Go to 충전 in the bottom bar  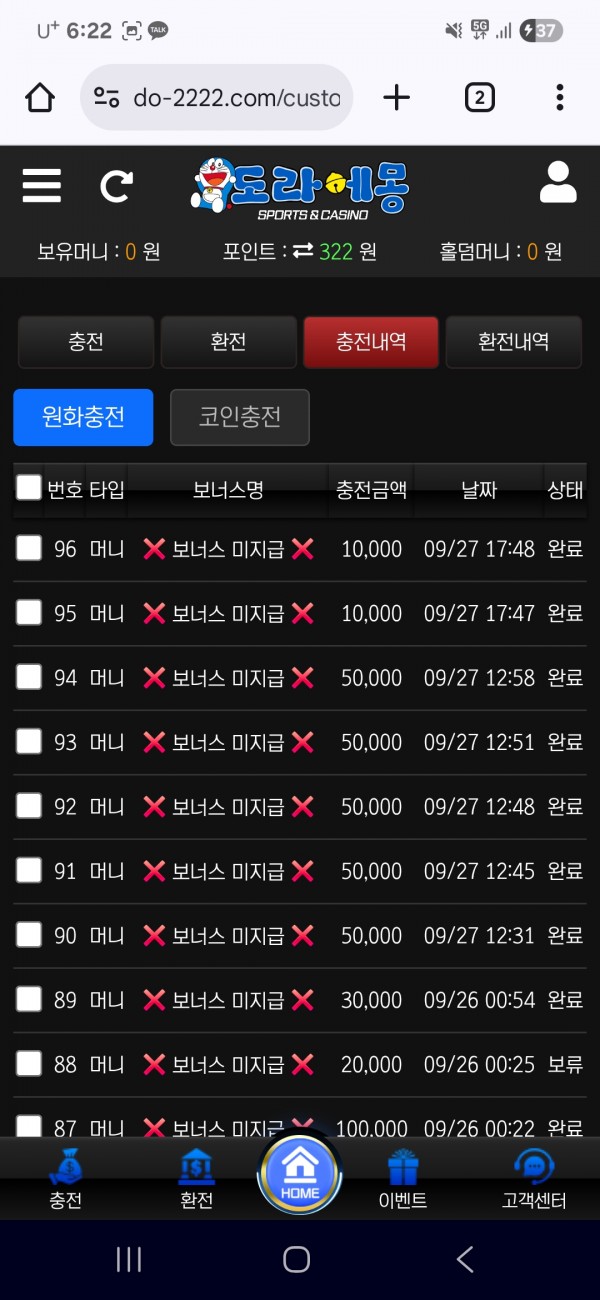tap(64, 1180)
